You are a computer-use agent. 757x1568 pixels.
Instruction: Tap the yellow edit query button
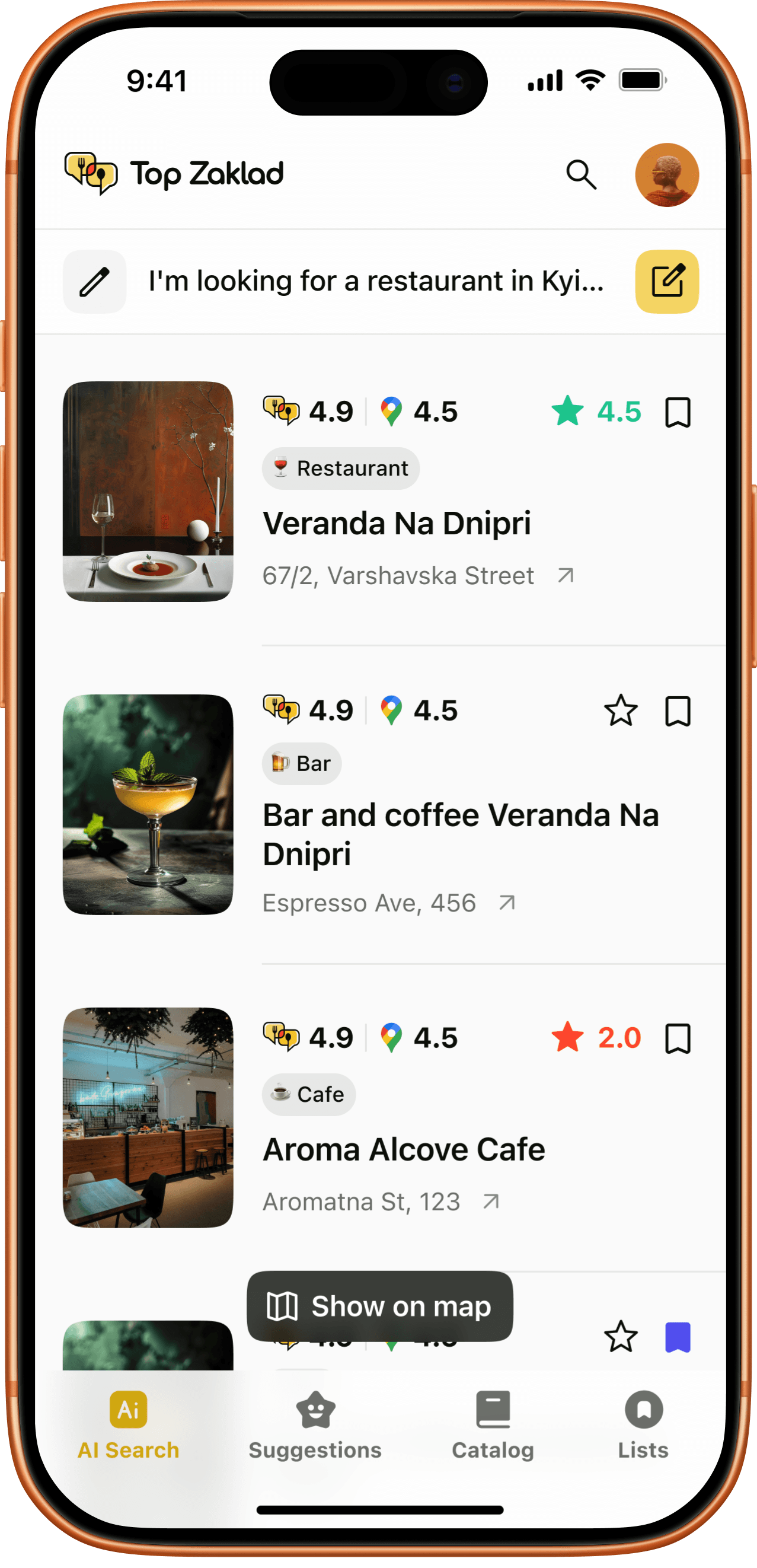point(666,281)
